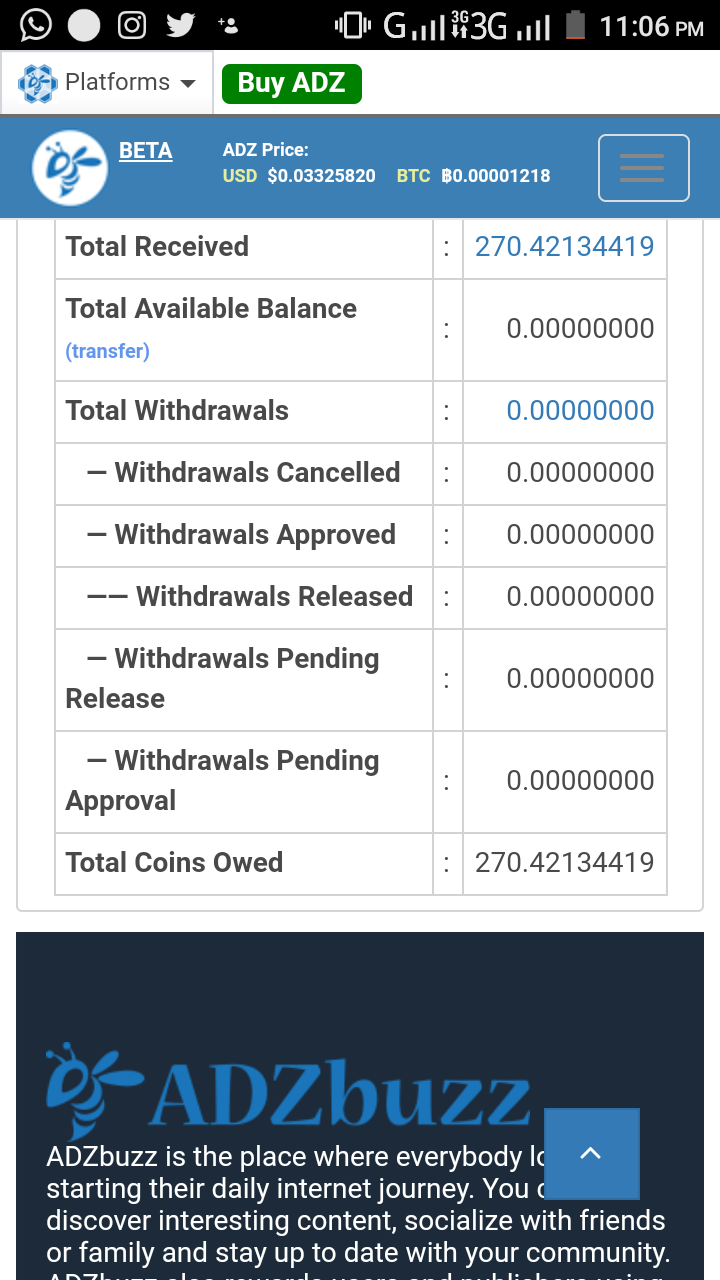The image size is (720, 1280).
Task: Tap the scroll-to-top arrow button
Action: pos(591,1153)
